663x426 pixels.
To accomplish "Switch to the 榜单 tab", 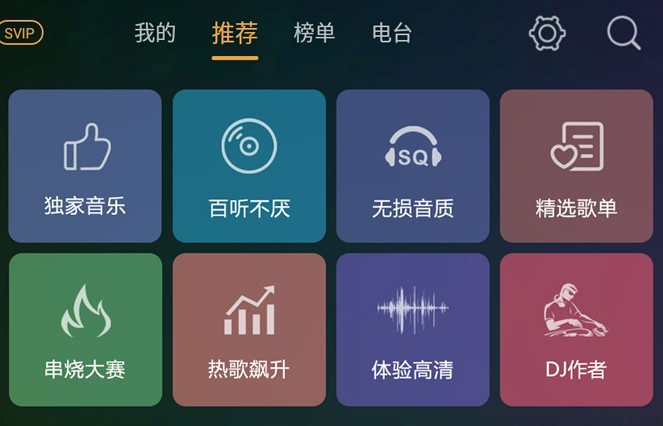I will (x=314, y=33).
